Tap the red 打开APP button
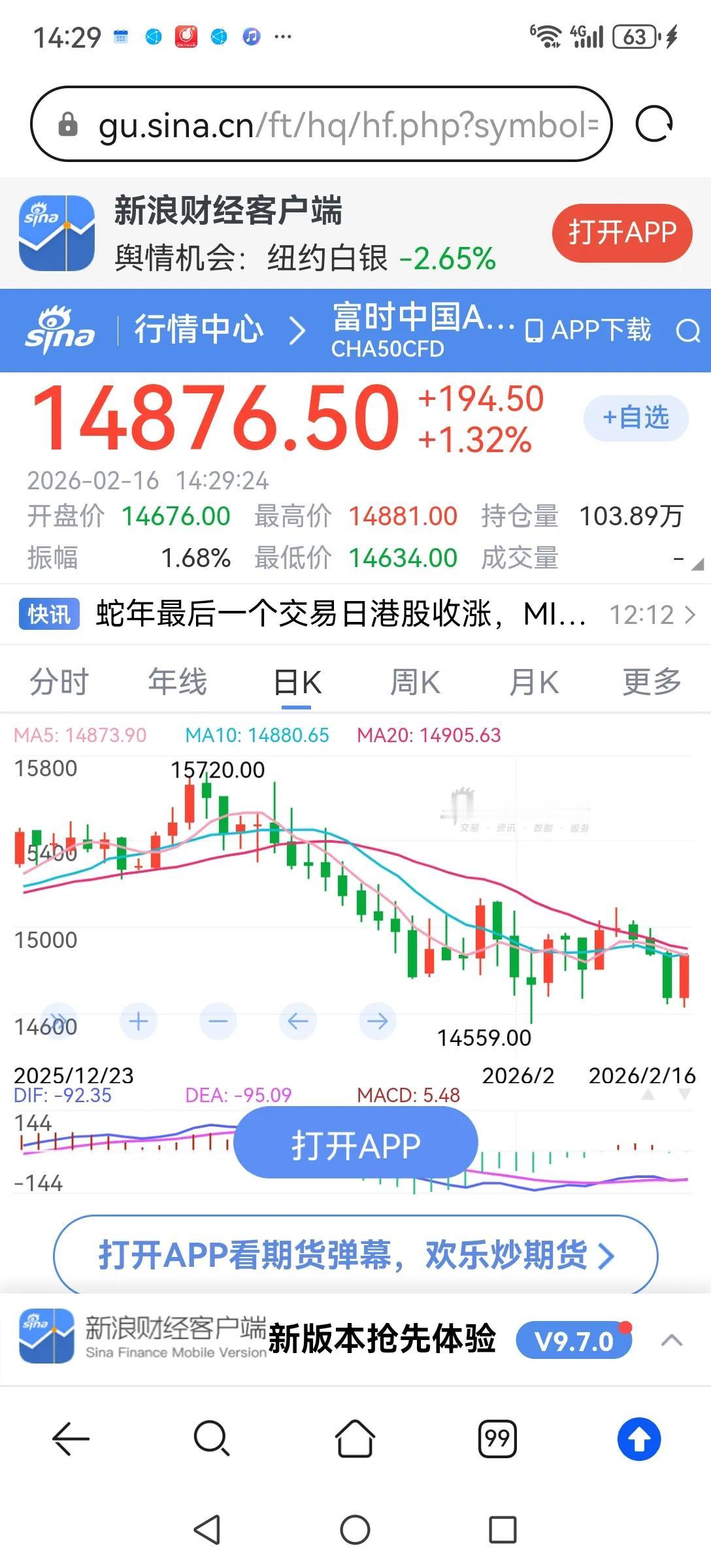The image size is (711, 1568). point(621,233)
